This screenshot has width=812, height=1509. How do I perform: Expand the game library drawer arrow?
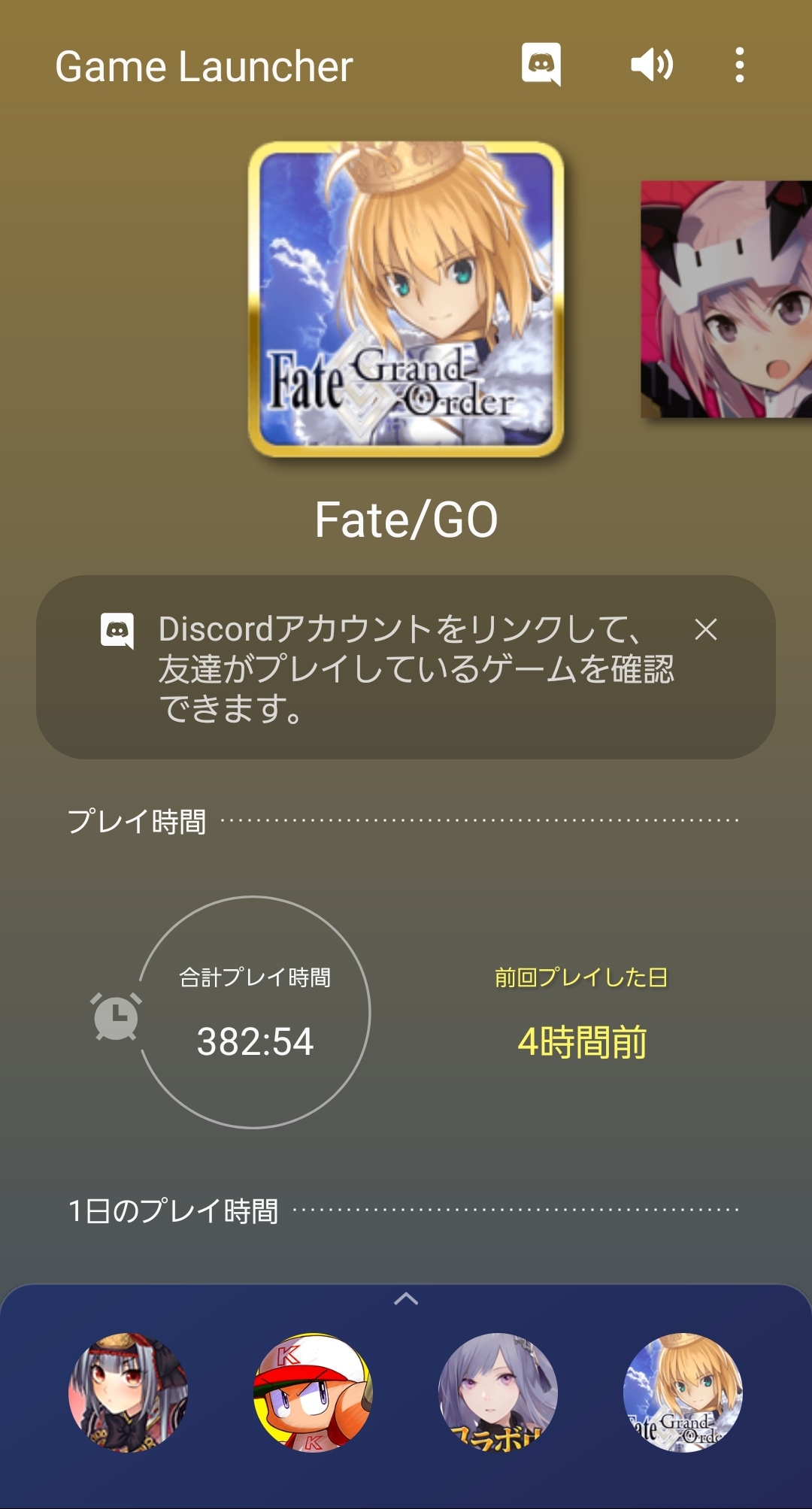(406, 1298)
